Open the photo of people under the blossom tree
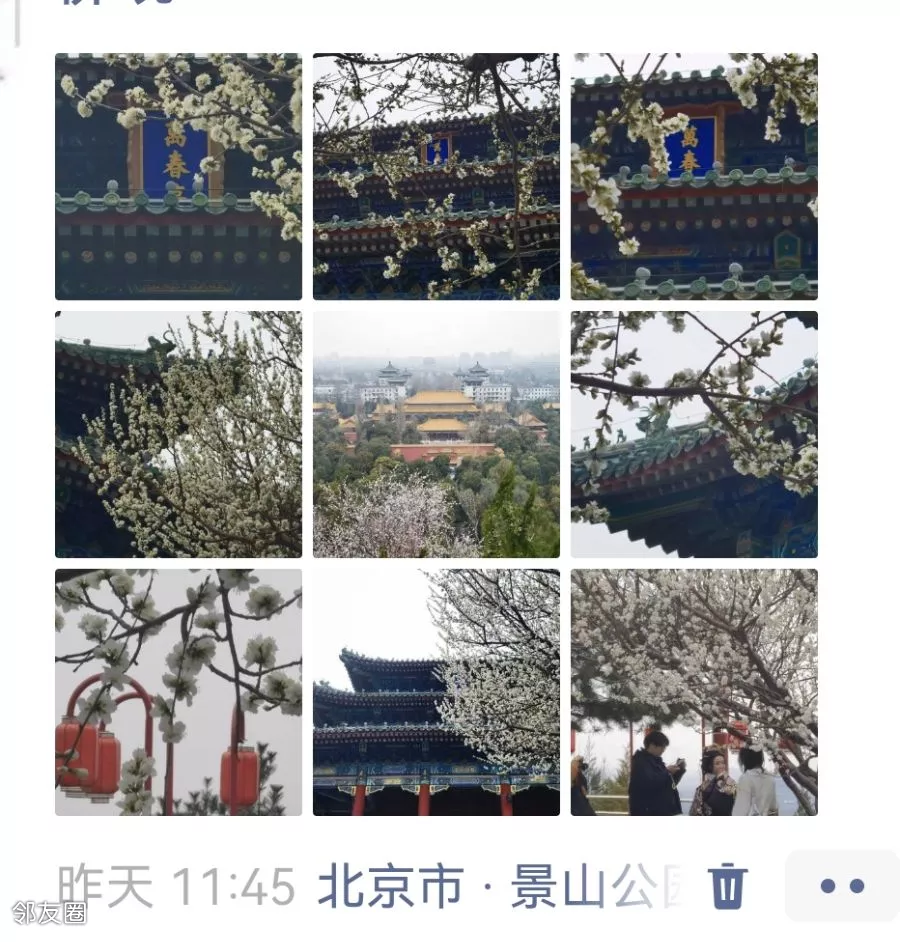Image resolution: width=900 pixels, height=942 pixels. [694, 692]
